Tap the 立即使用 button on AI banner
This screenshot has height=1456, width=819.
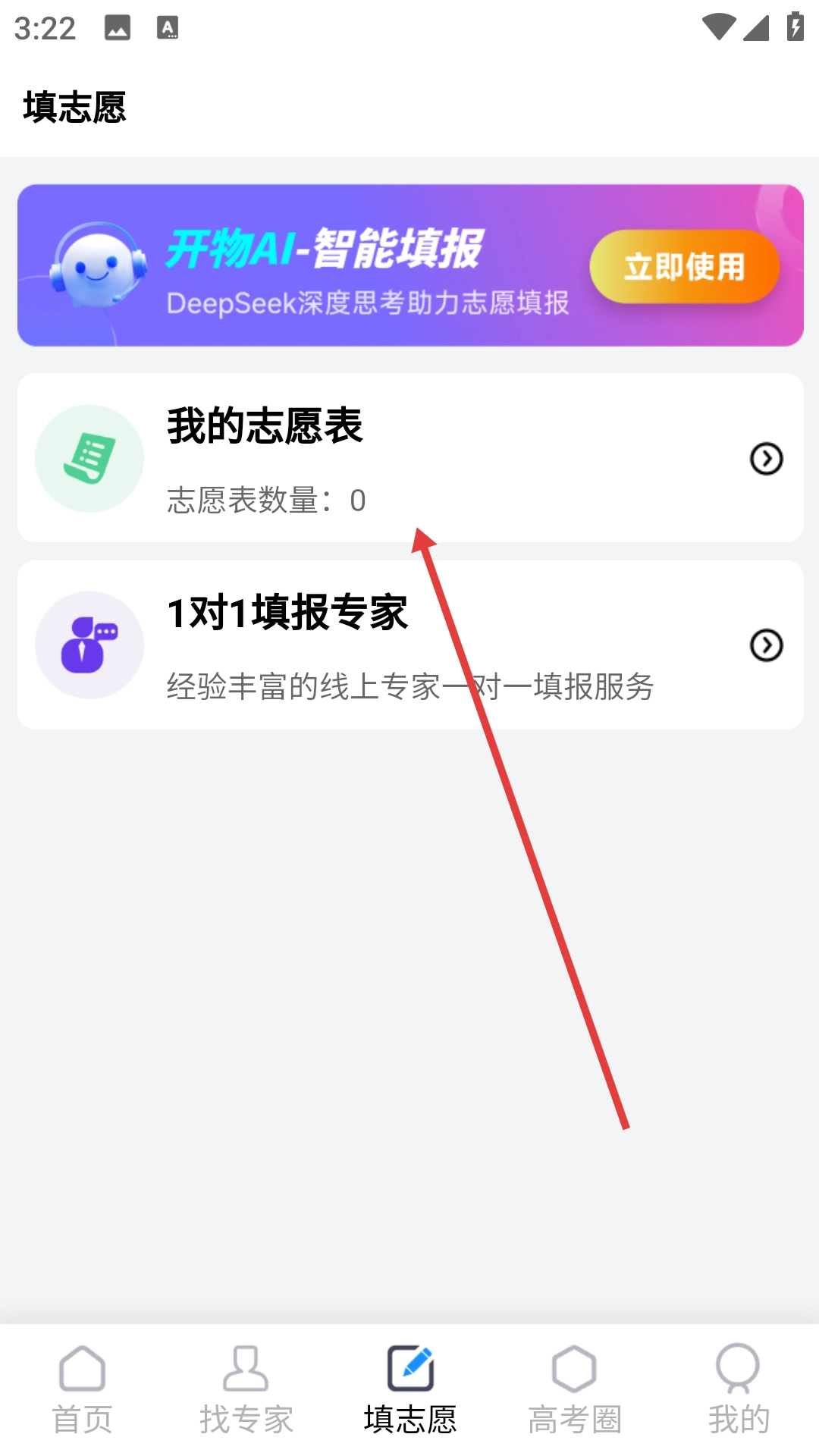(x=684, y=267)
